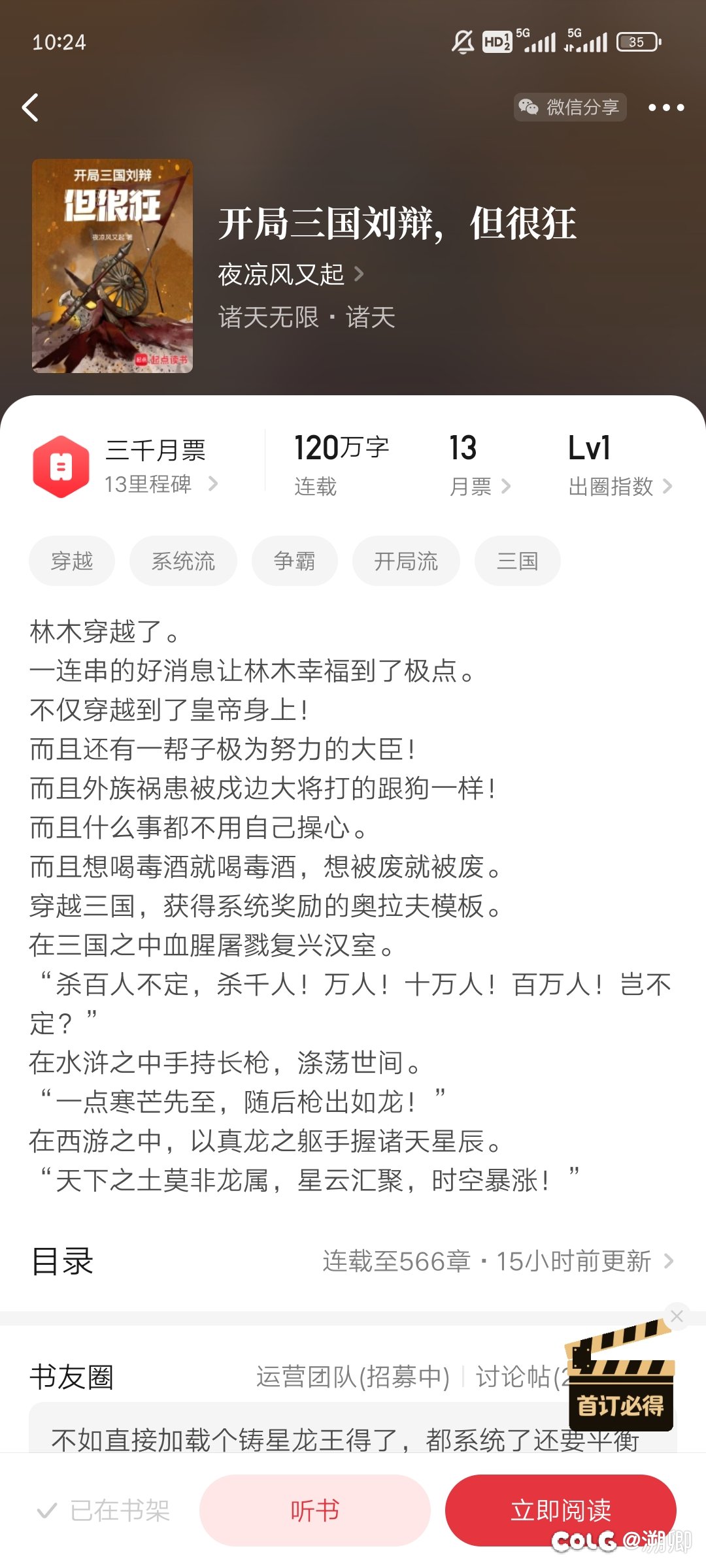The height and width of the screenshot is (1568, 706).
Task: Tap the 已在书架 bookshelf button
Action: coord(103,1511)
